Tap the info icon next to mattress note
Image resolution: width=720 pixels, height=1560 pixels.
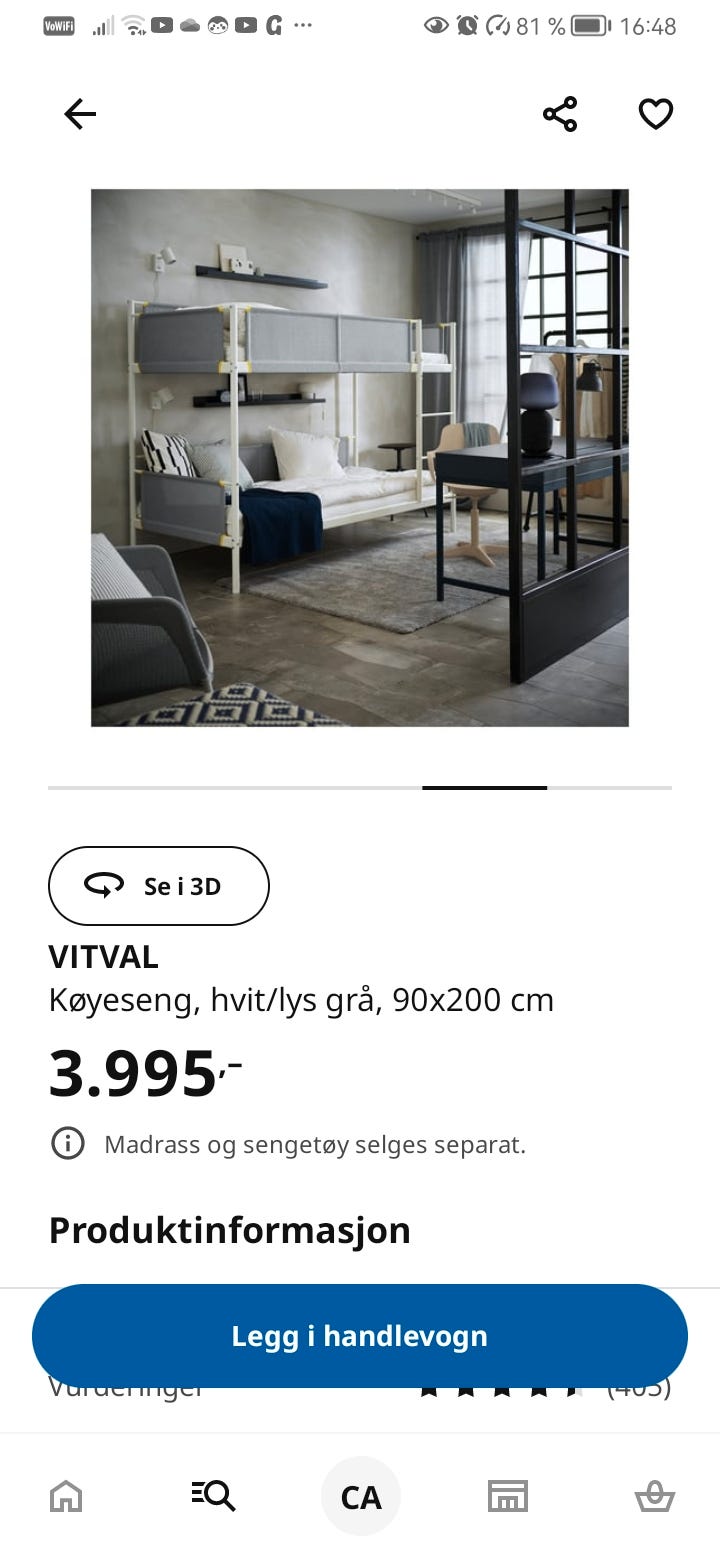coord(67,1143)
